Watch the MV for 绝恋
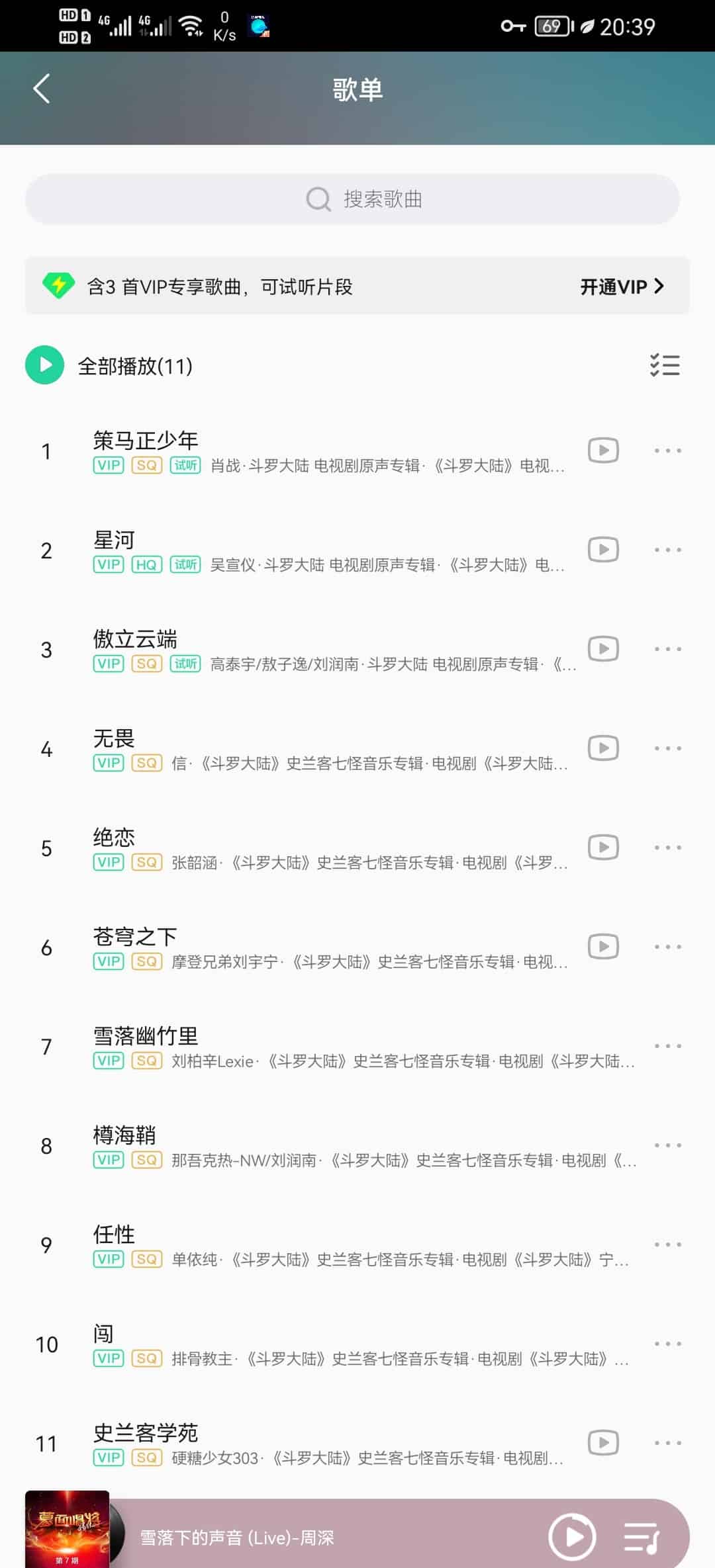This screenshot has width=715, height=1568. coord(603,848)
